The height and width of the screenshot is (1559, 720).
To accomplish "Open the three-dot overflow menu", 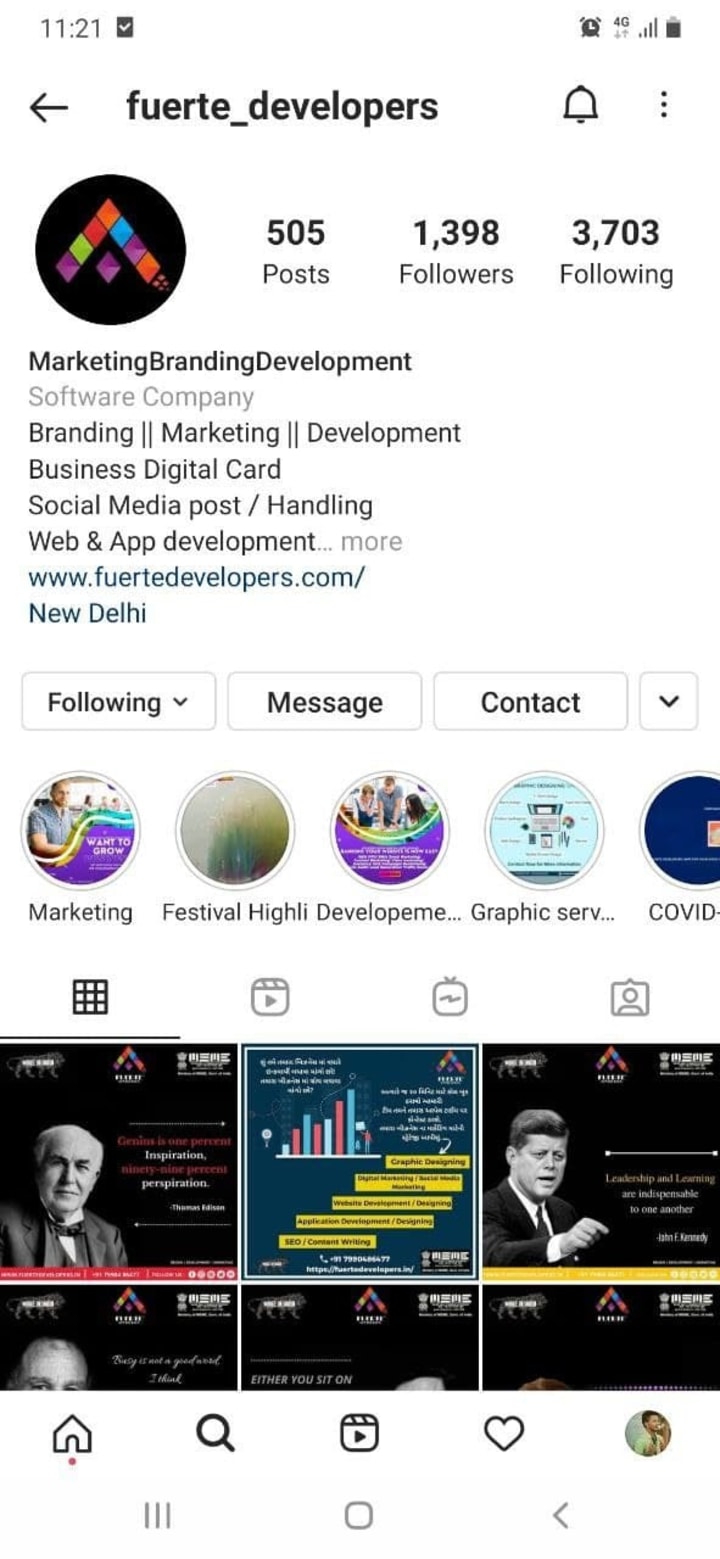I will click(664, 105).
